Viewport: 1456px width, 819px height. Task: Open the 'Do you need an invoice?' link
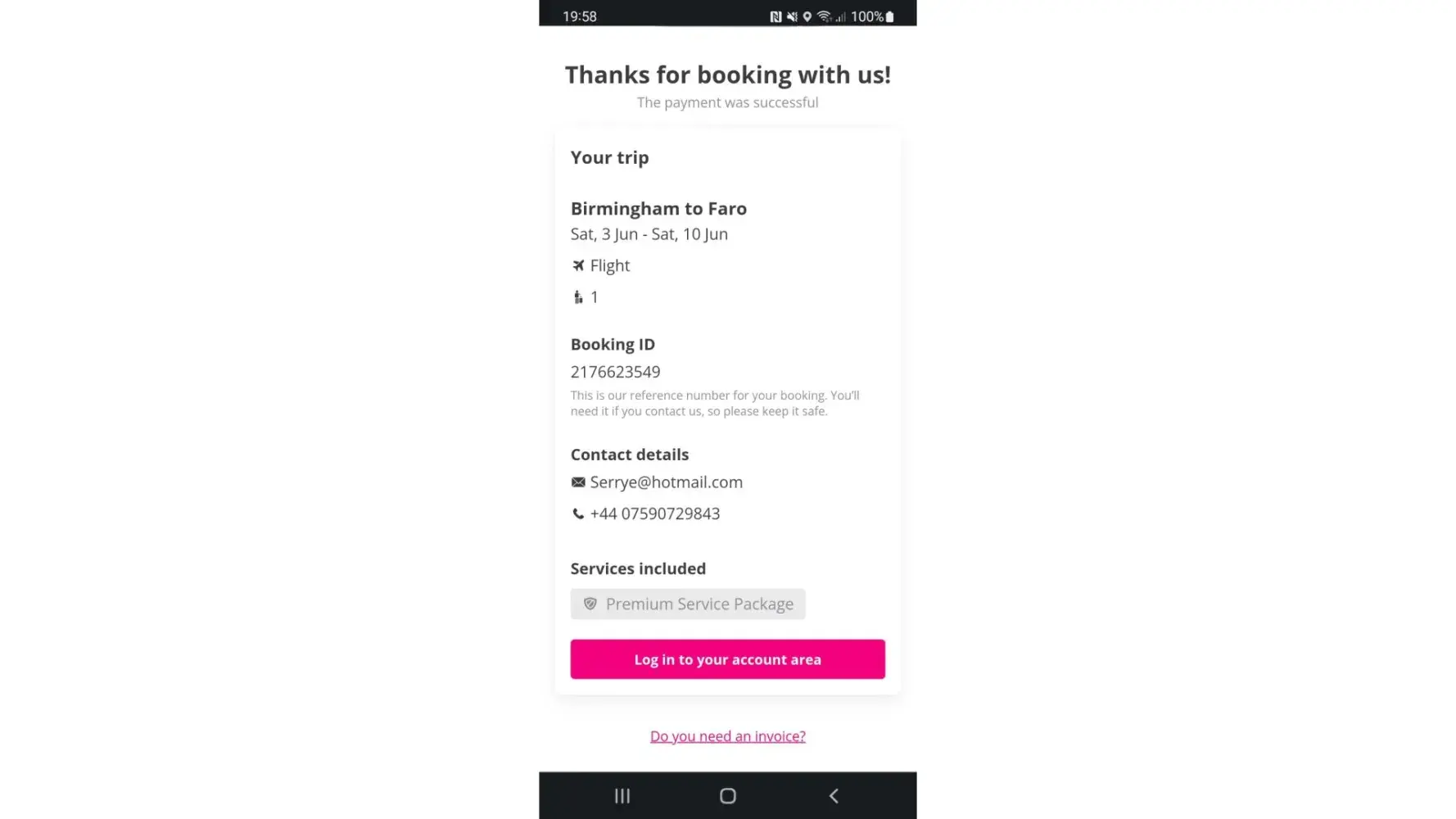coord(727,736)
